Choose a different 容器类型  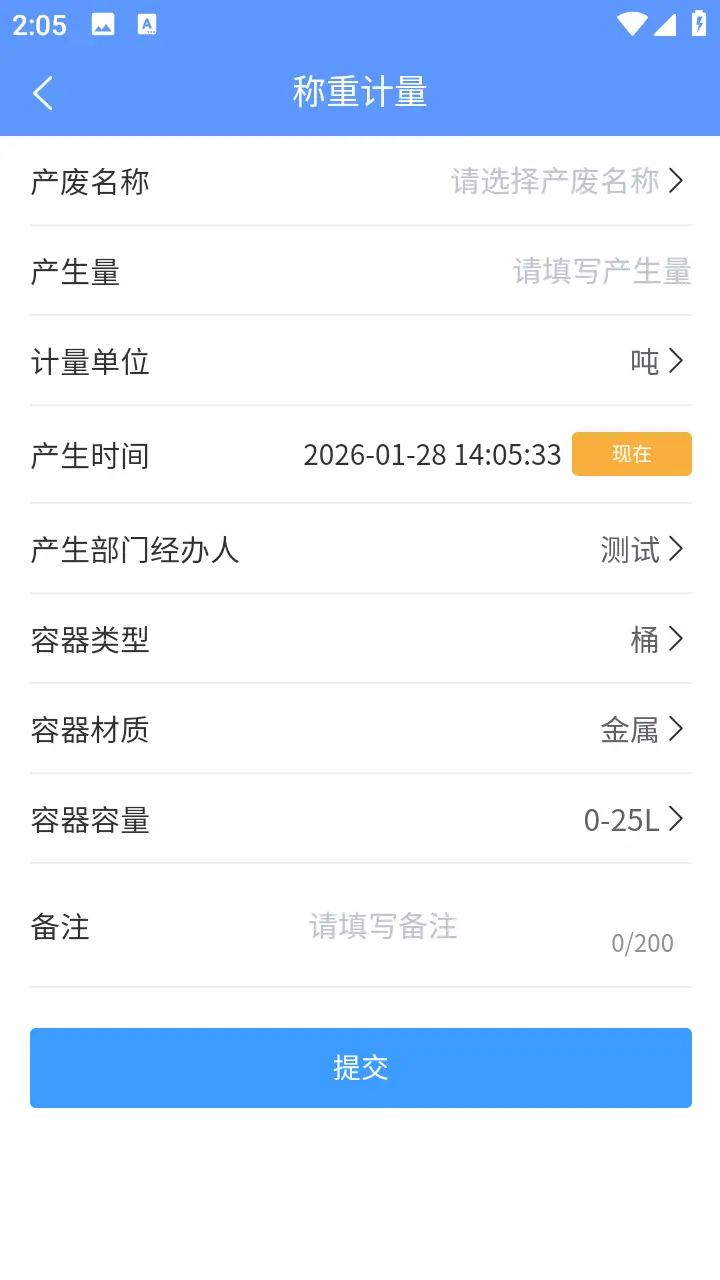pos(657,639)
